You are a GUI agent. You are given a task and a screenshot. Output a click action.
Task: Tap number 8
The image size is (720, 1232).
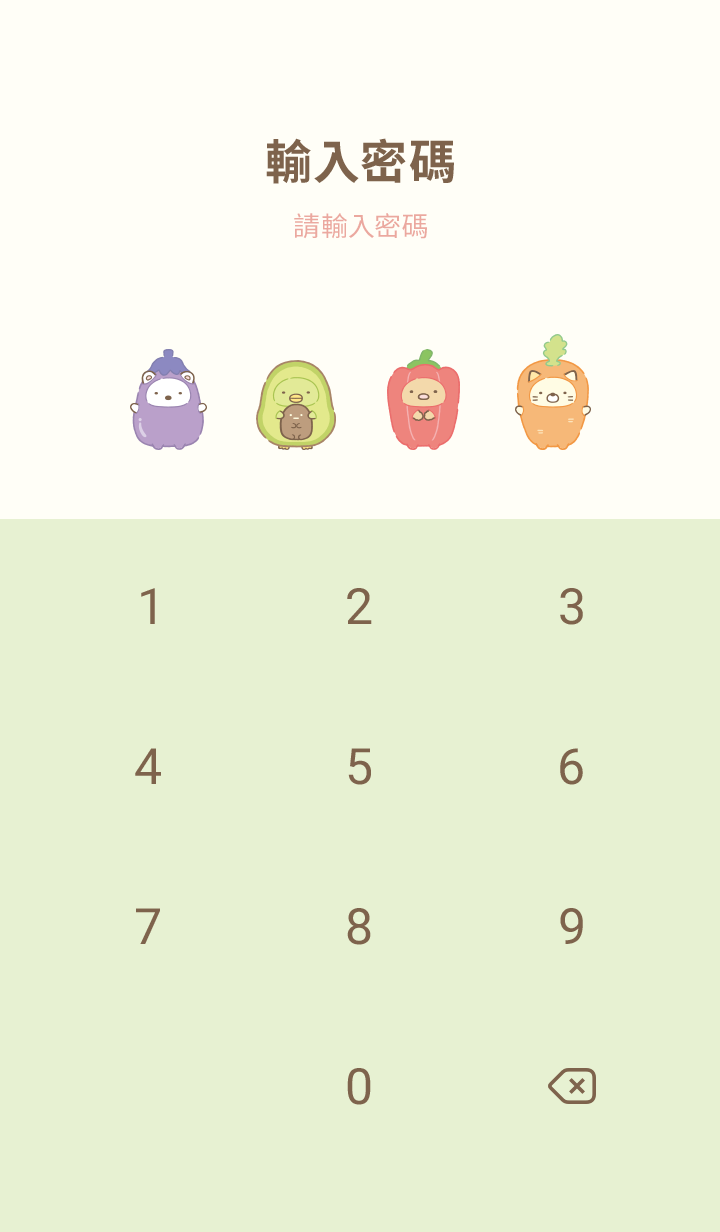click(x=359, y=927)
